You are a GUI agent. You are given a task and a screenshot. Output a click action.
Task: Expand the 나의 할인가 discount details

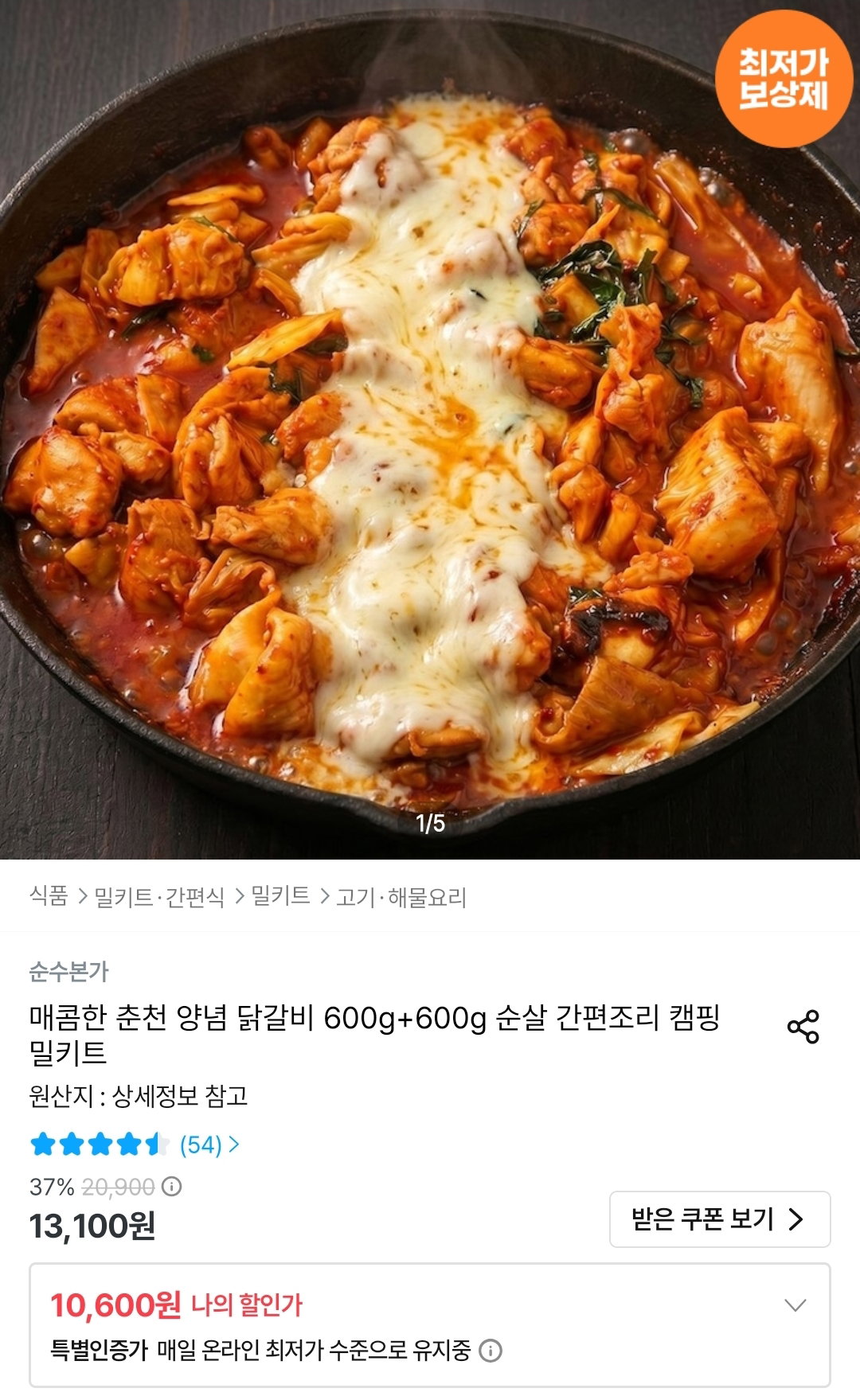tap(795, 1304)
